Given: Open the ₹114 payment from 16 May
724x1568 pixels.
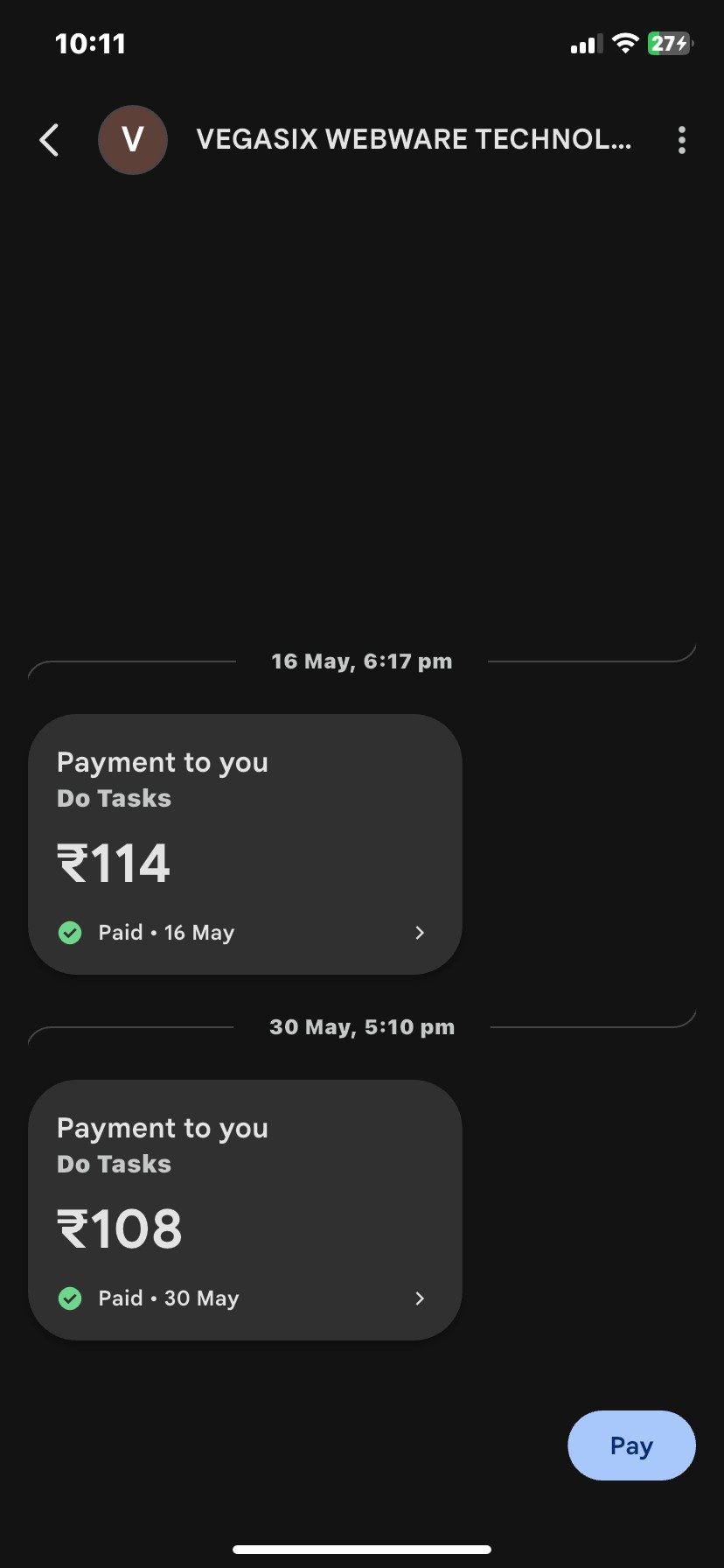Looking at the screenshot, I should pyautogui.click(x=245, y=844).
